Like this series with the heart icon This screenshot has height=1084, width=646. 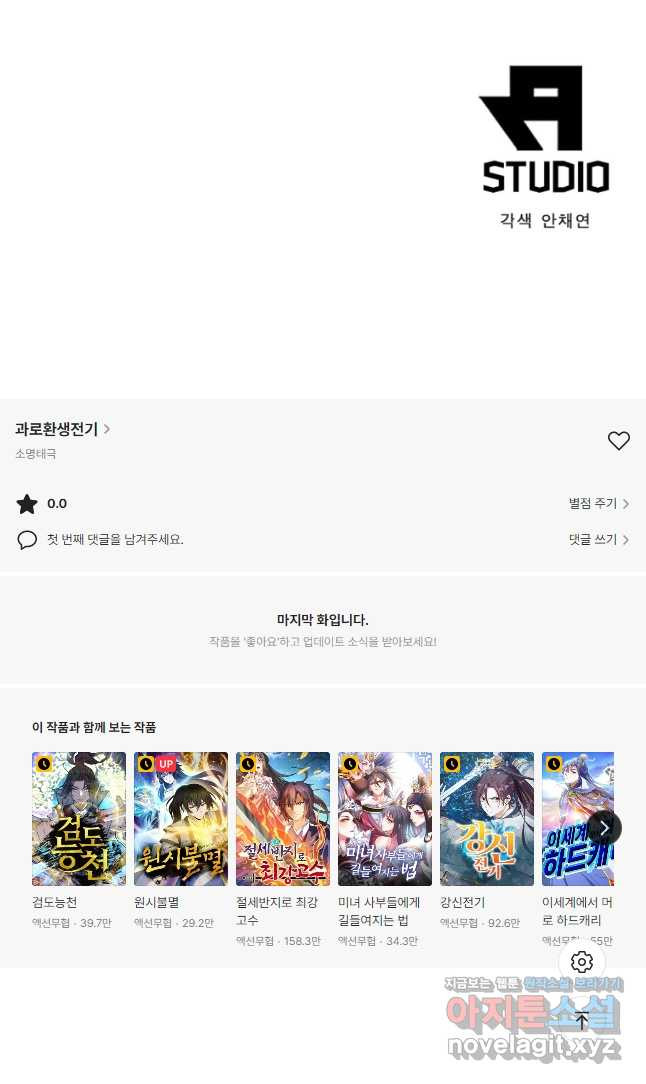tap(618, 440)
